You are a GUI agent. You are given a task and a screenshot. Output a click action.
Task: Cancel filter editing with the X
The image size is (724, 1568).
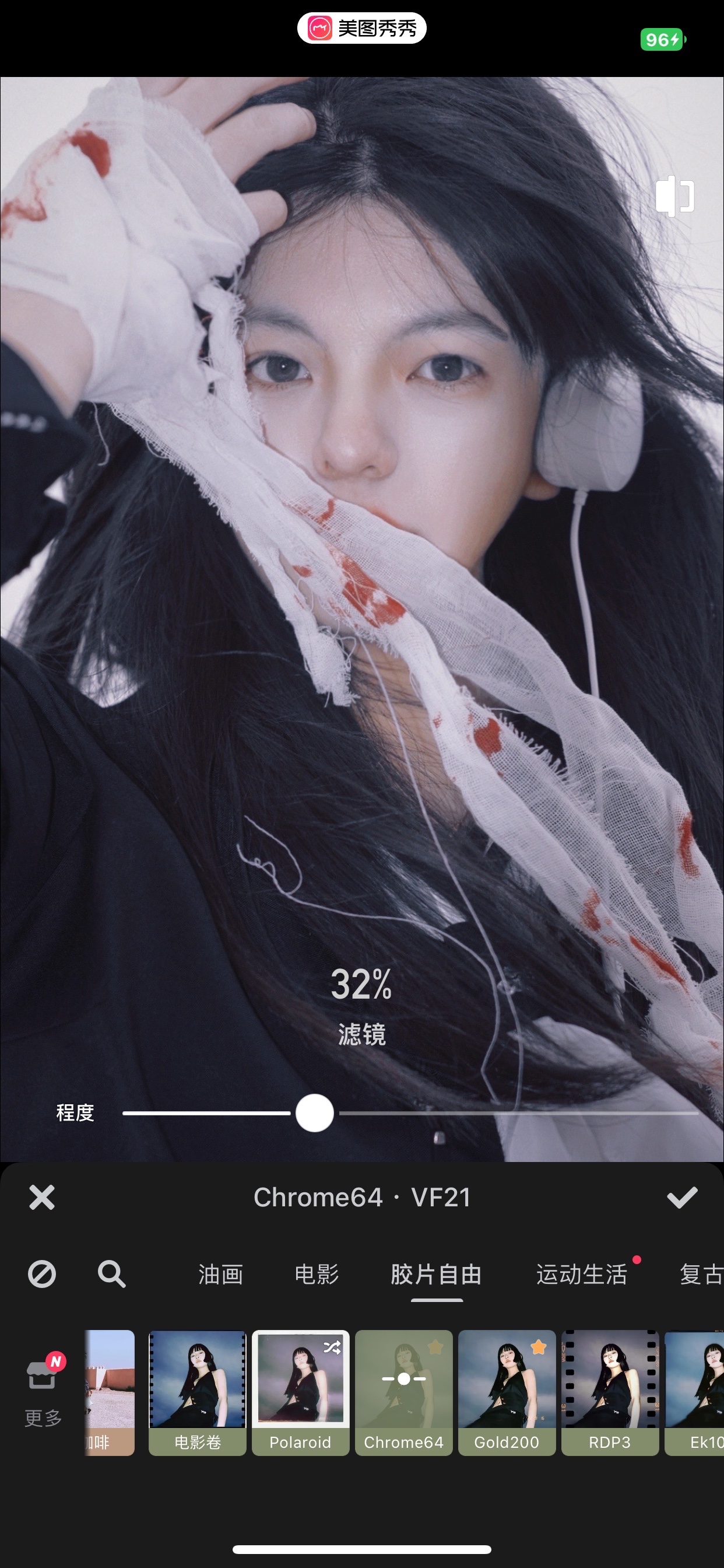pyautogui.click(x=42, y=1198)
